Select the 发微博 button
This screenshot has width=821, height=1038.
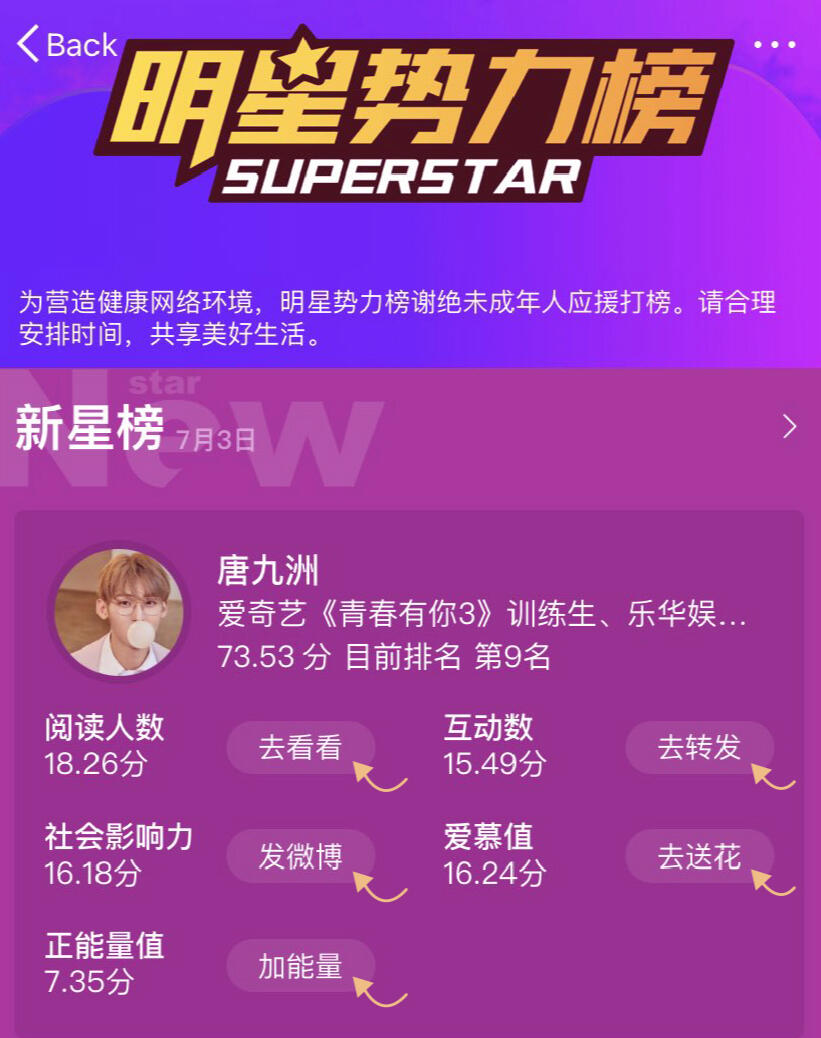[300, 856]
